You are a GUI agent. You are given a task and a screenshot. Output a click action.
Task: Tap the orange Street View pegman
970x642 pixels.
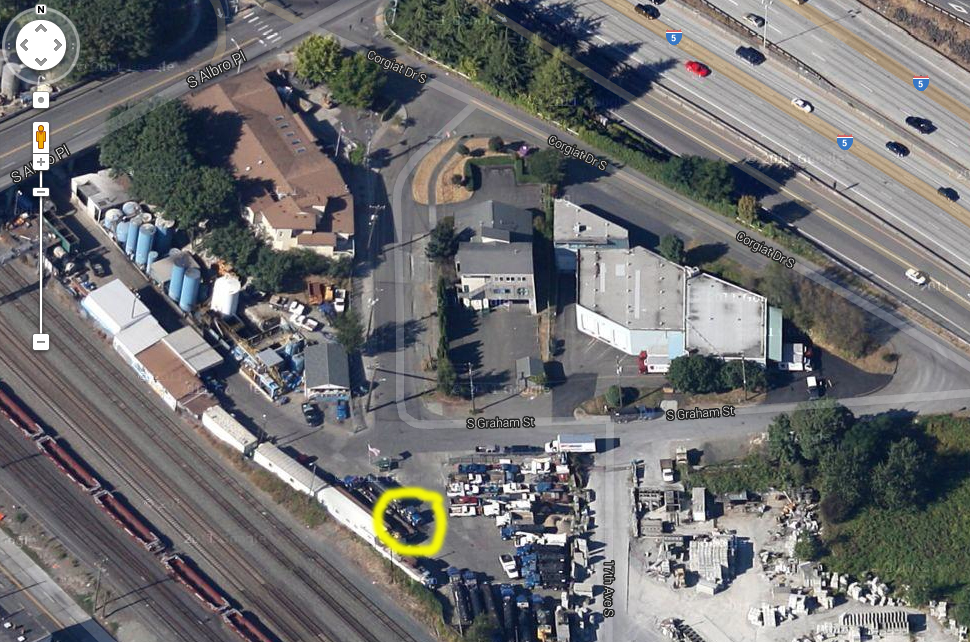point(41,135)
